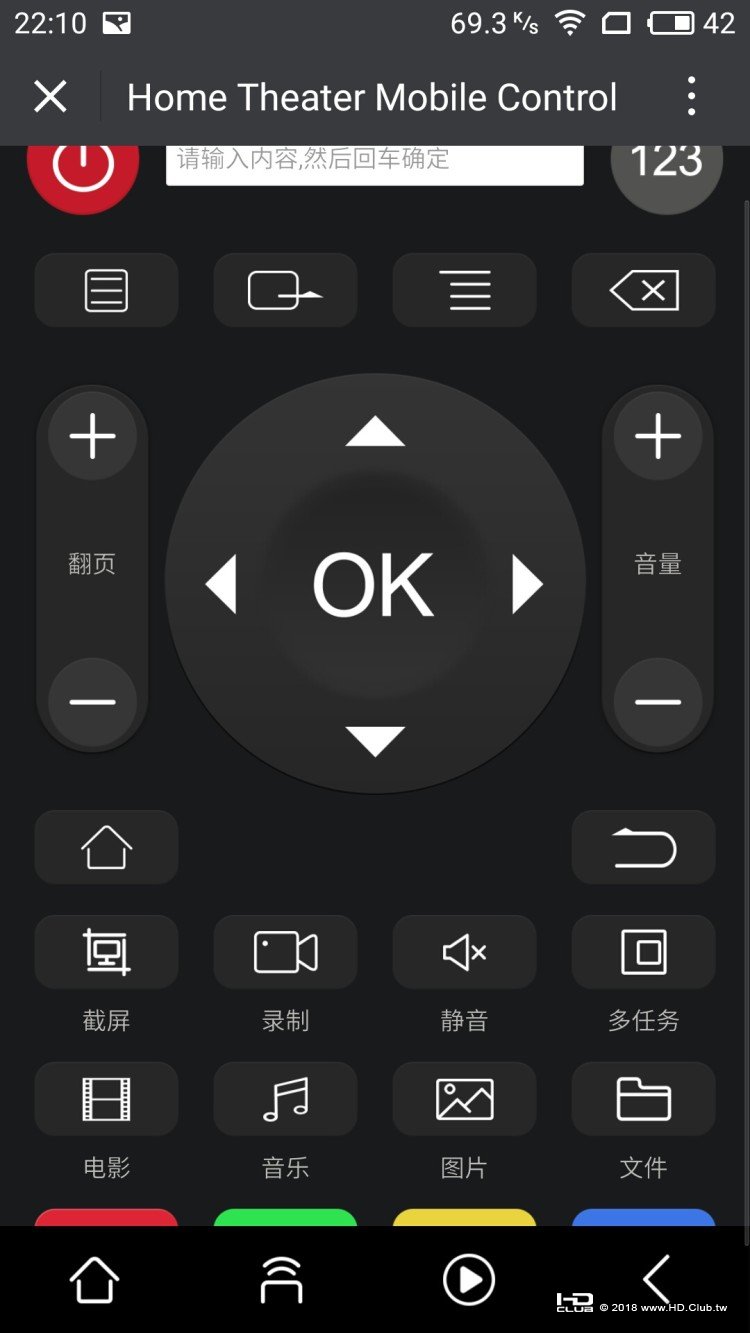750x1333 pixels.
Task: Open 多任务 multitasking view
Action: [x=643, y=953]
